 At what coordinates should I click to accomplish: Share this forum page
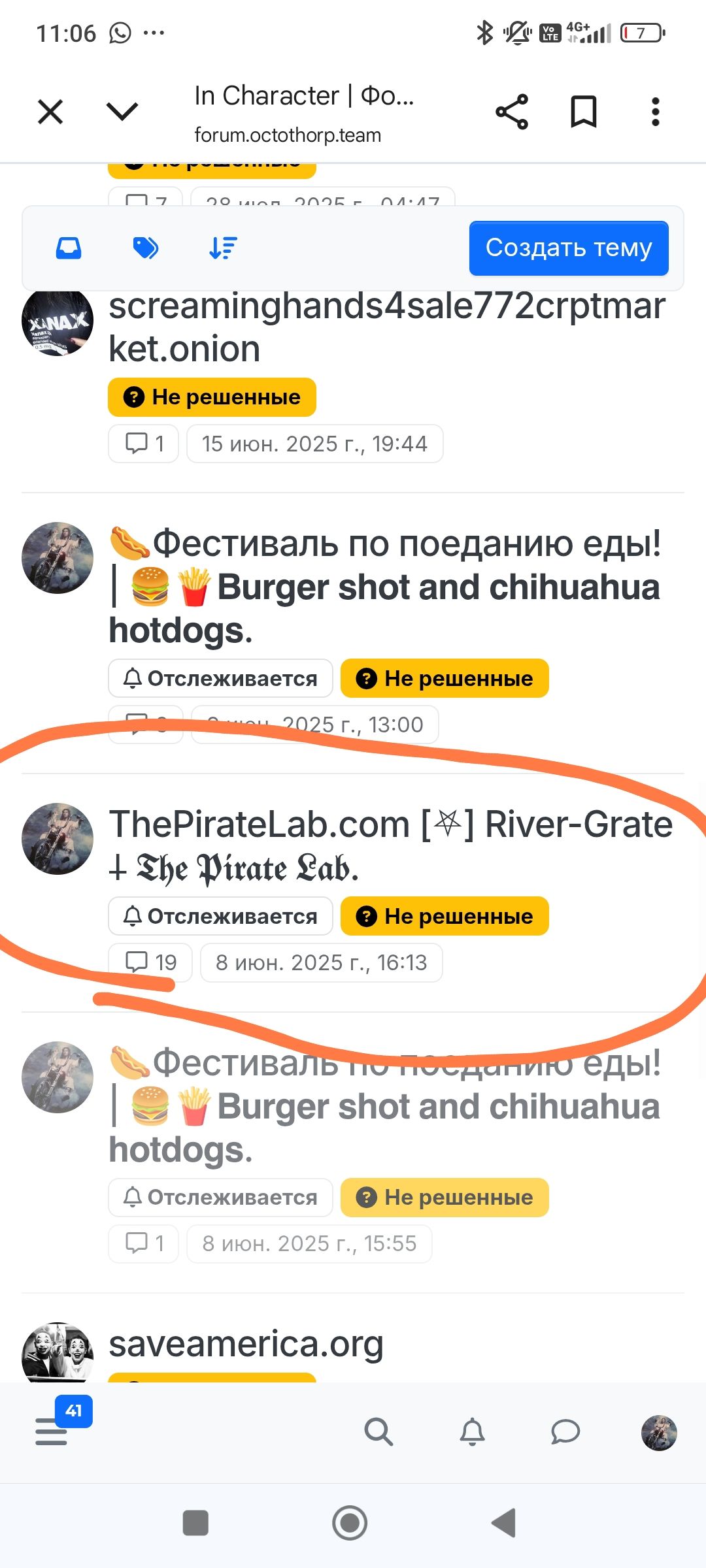pos(512,112)
